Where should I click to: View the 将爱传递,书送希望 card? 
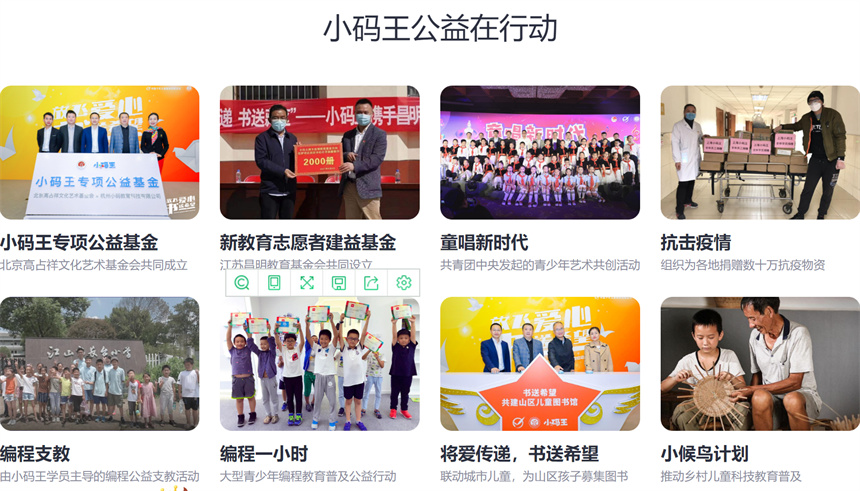tap(539, 364)
